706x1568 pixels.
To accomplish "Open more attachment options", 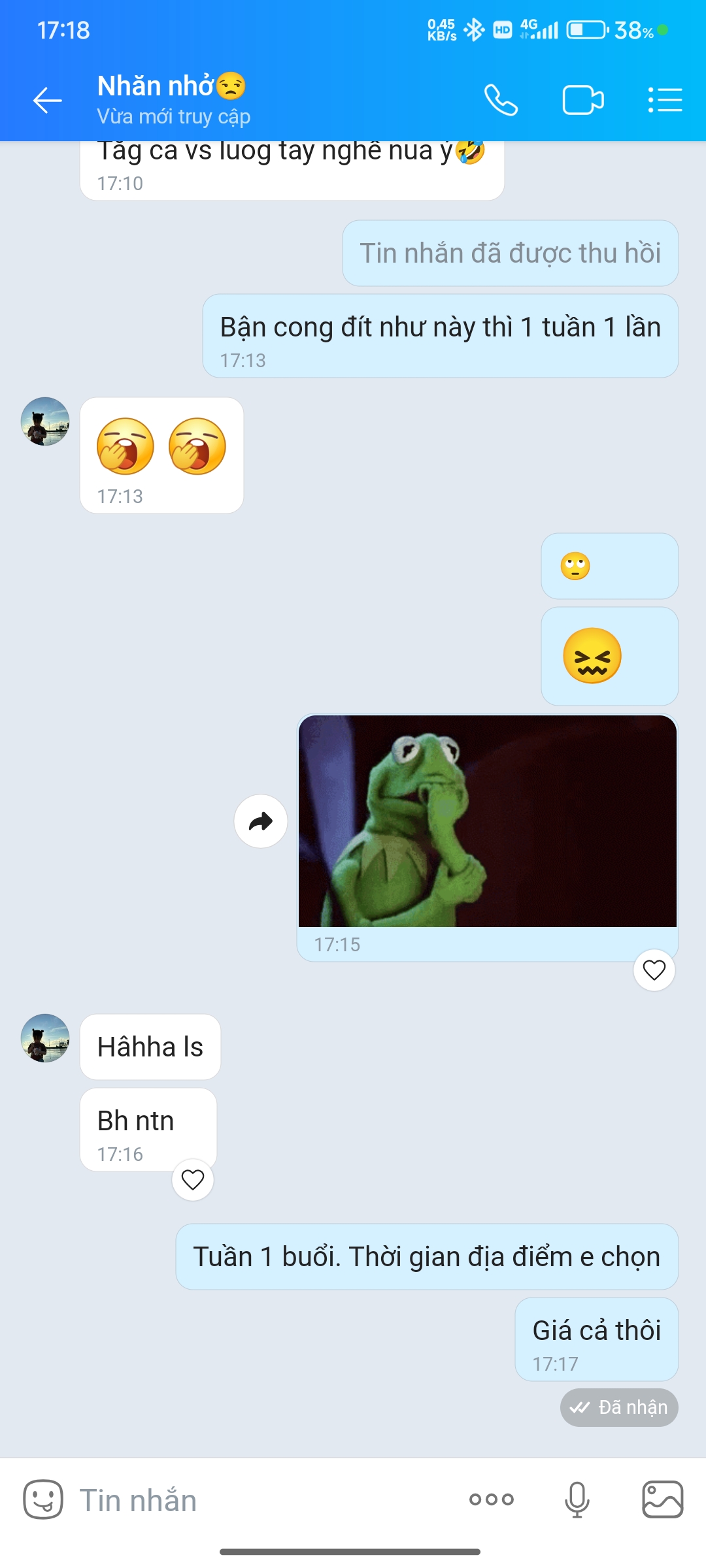I will 492,1499.
